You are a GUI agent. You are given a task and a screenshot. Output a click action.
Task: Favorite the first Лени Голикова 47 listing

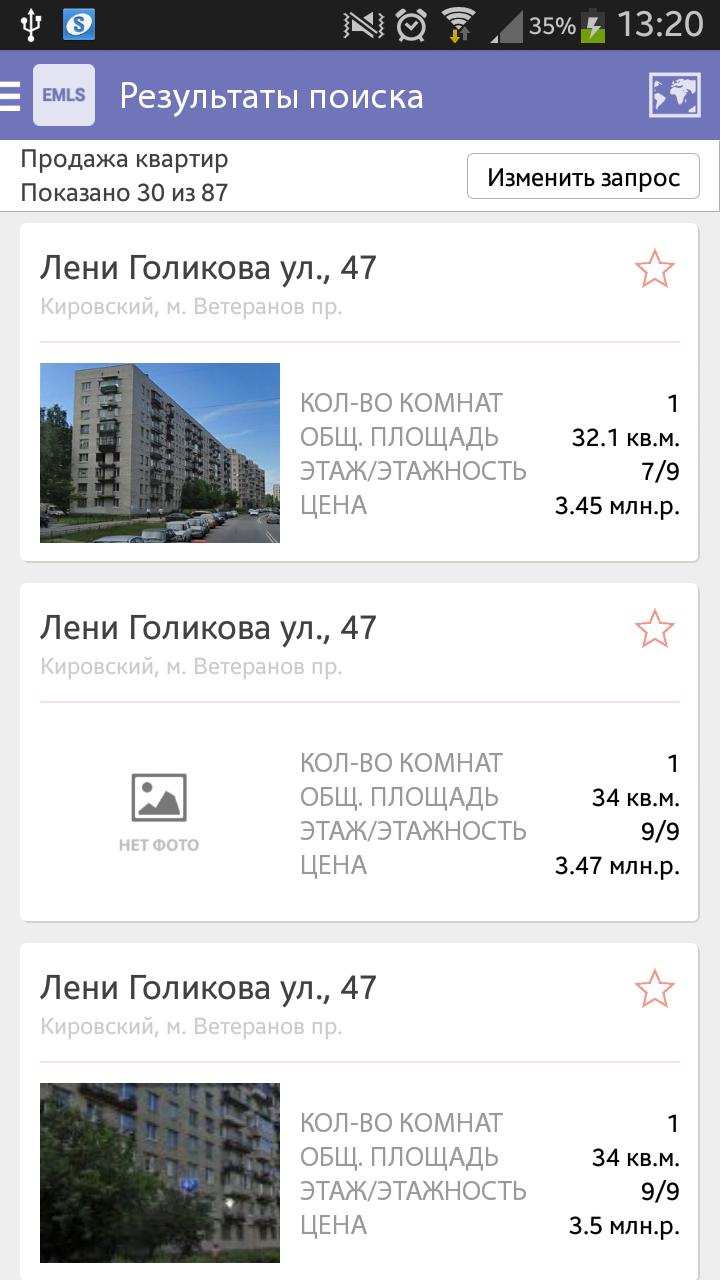point(655,269)
